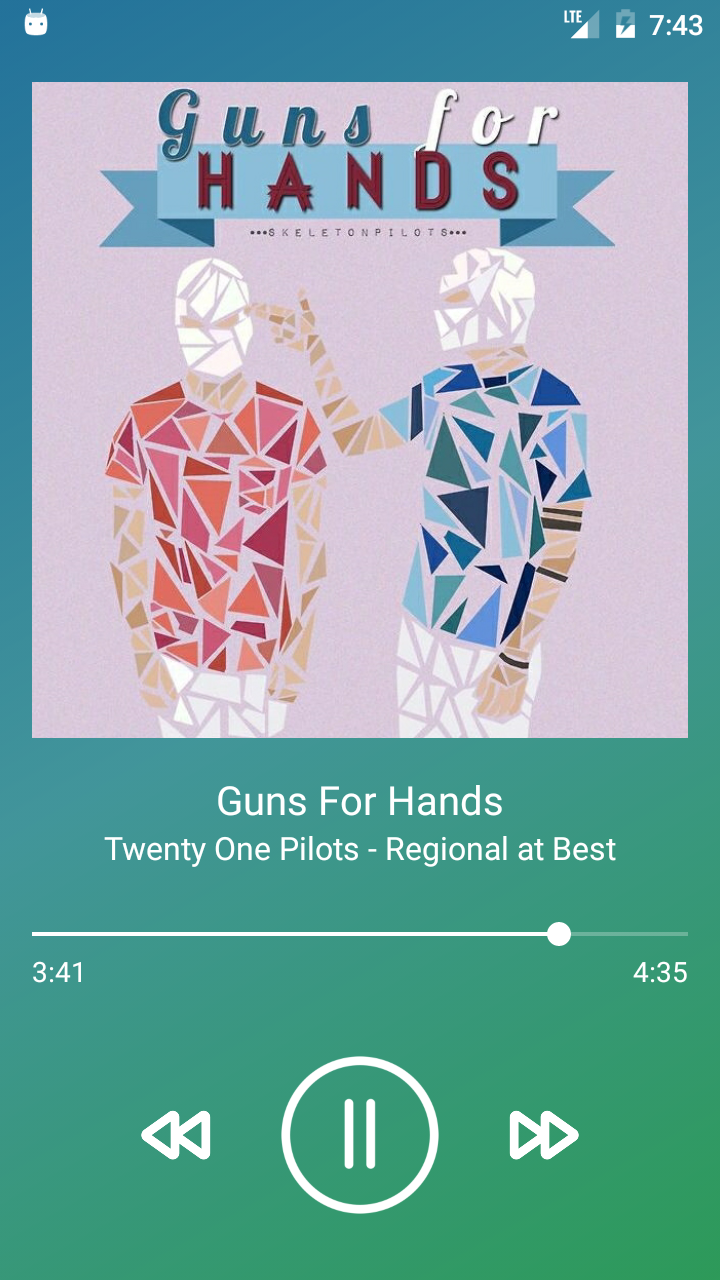720x1280 pixels.
Task: Tap the rewind button
Action: click(177, 1135)
